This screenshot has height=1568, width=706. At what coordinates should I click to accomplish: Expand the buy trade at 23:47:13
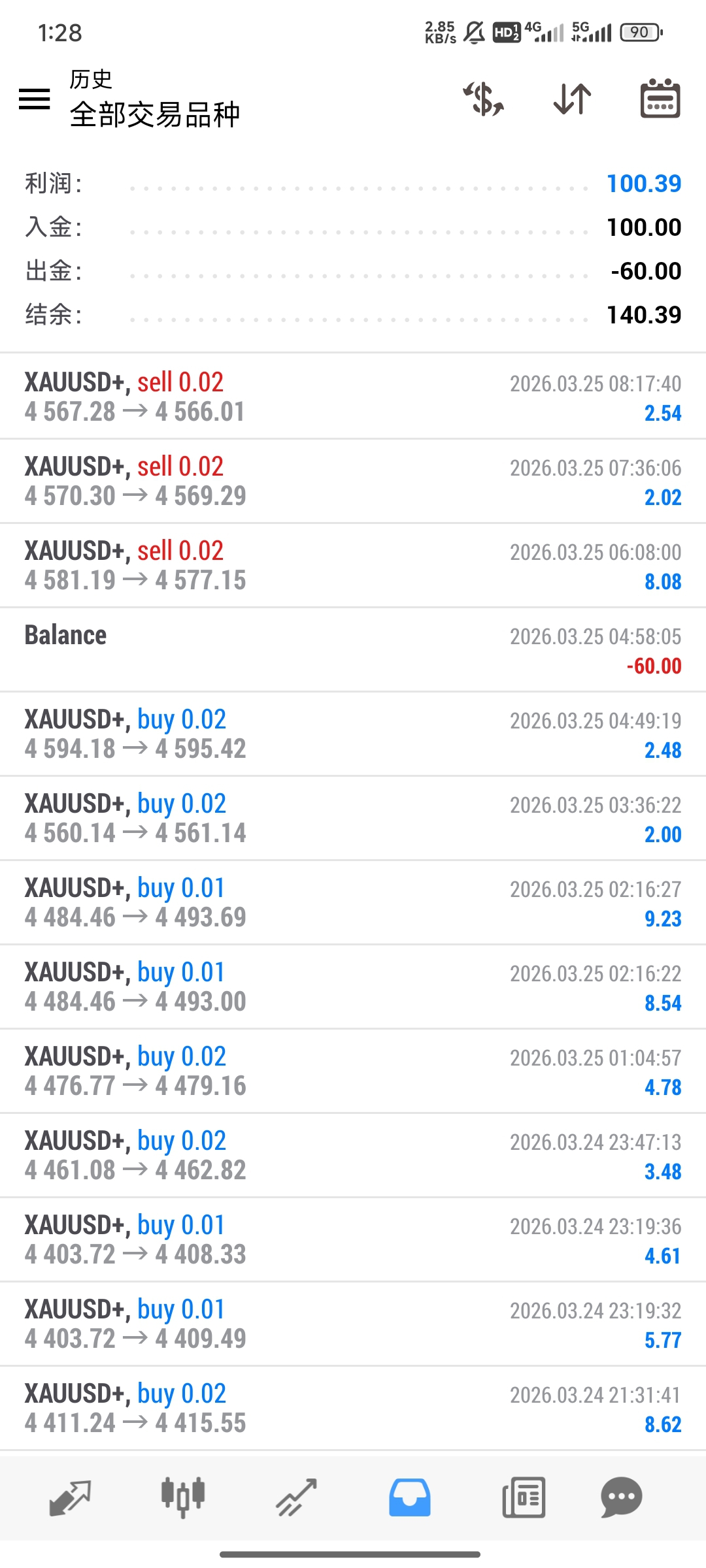[353, 1155]
